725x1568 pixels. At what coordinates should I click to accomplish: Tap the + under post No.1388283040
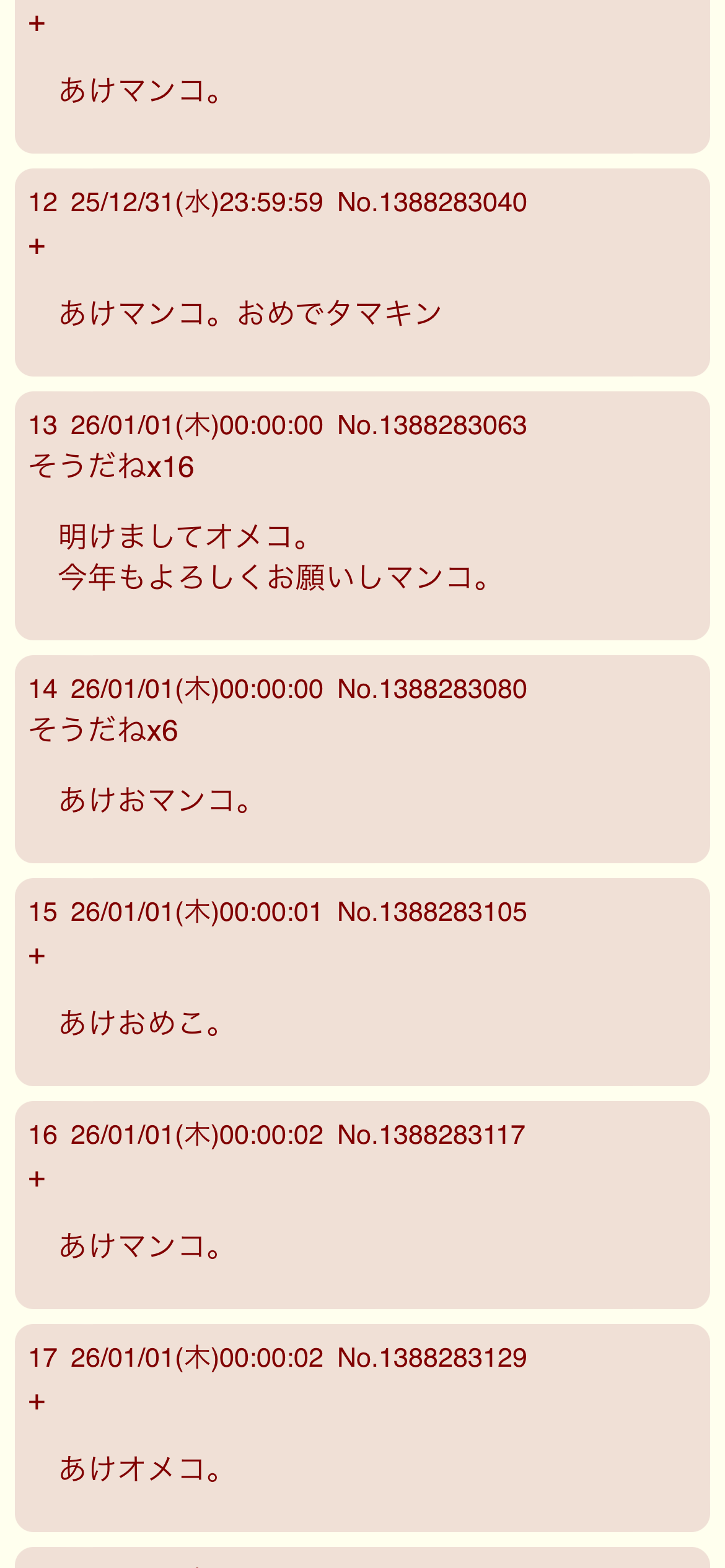tap(37, 246)
